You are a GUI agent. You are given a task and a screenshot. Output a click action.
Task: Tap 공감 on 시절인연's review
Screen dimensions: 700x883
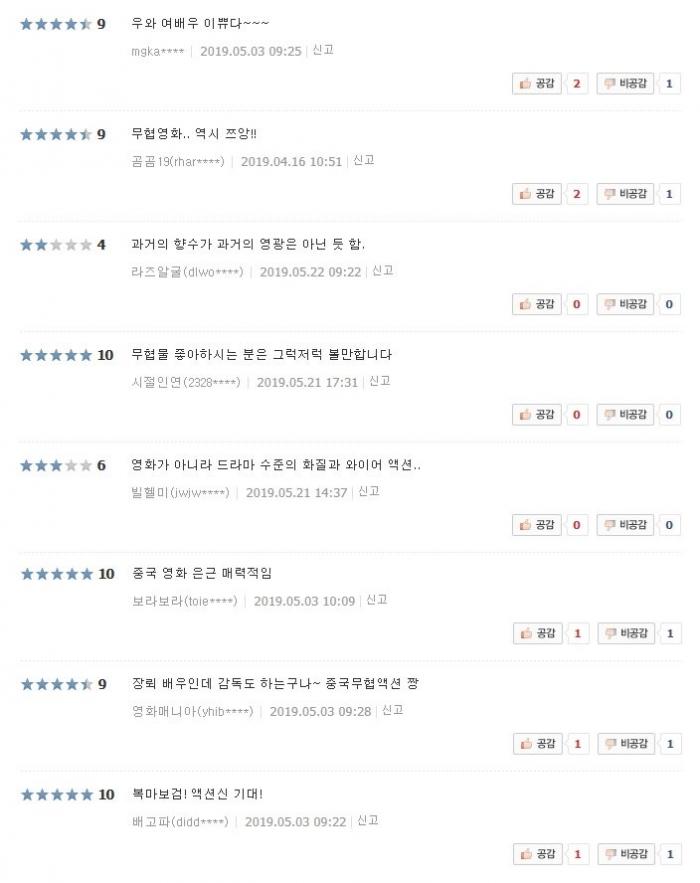click(x=537, y=414)
